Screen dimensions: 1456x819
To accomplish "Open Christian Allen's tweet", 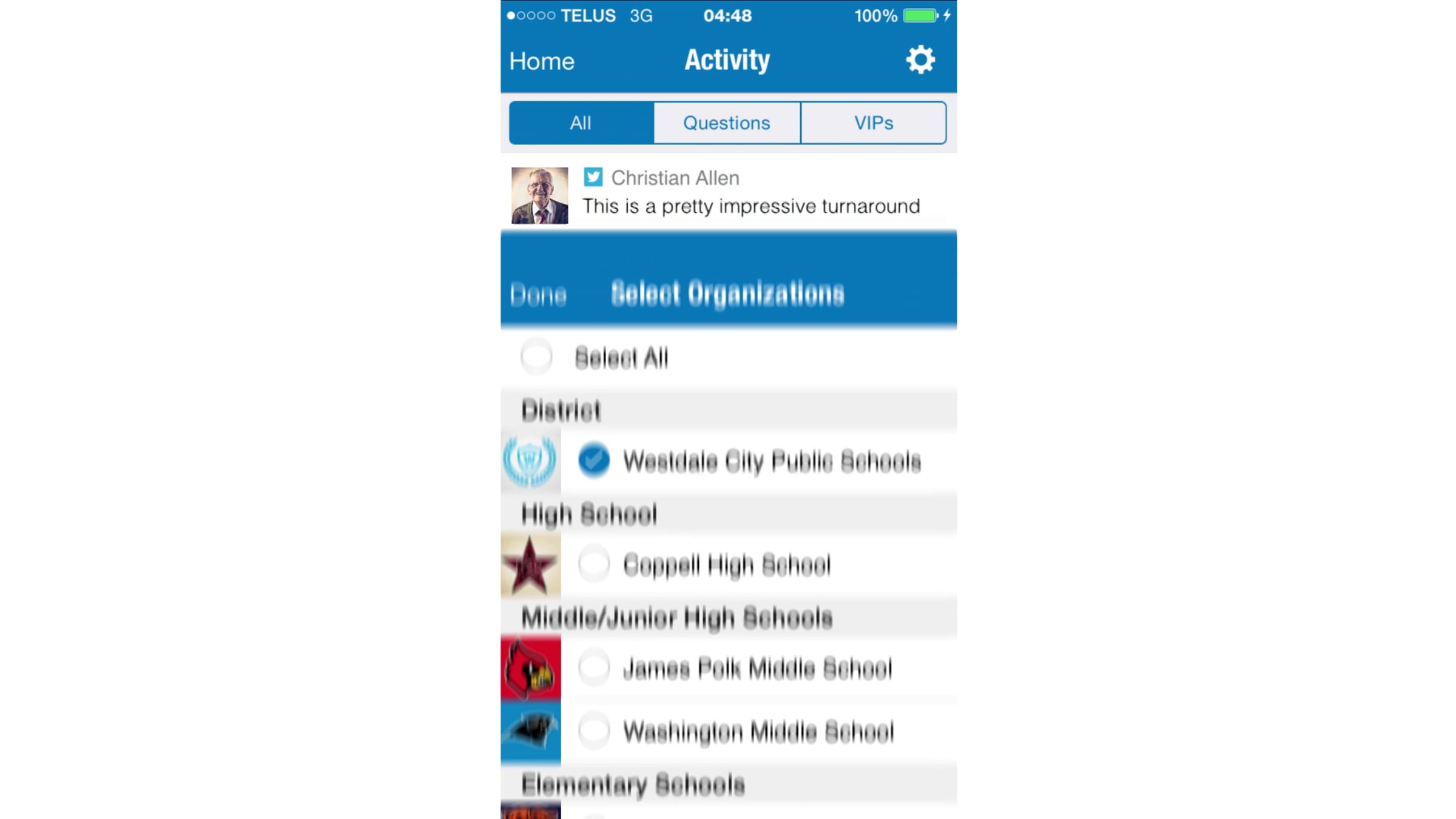I will [728, 194].
